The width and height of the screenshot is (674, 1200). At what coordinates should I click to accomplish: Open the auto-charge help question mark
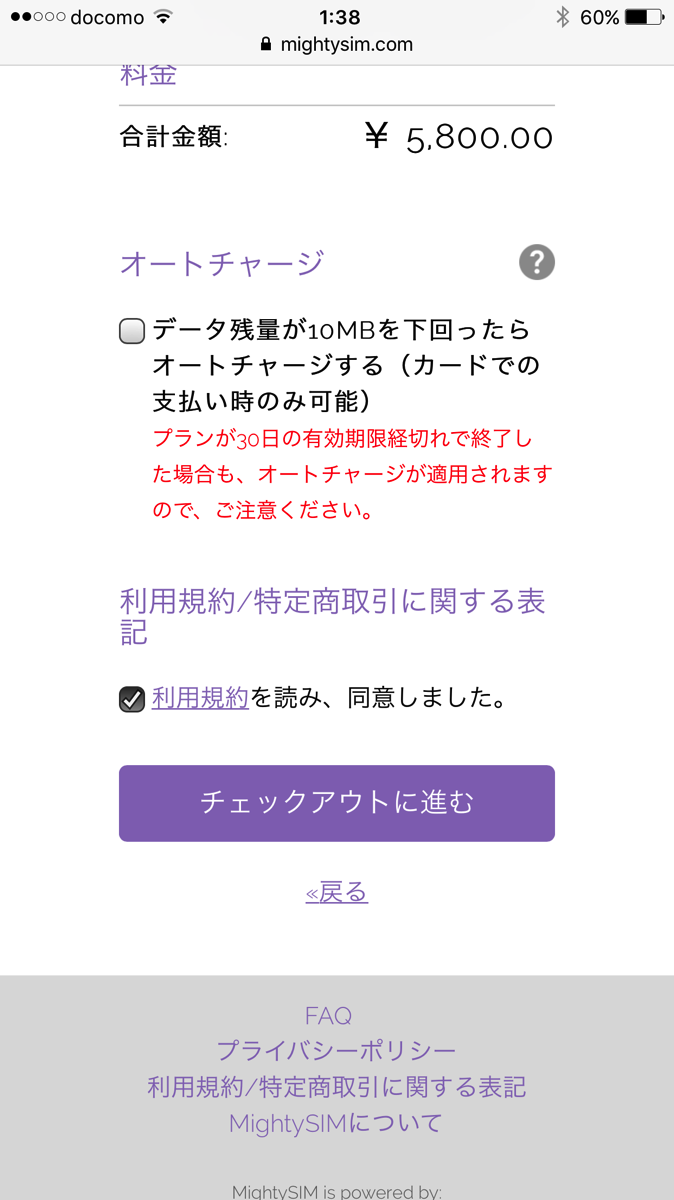pyautogui.click(x=537, y=262)
